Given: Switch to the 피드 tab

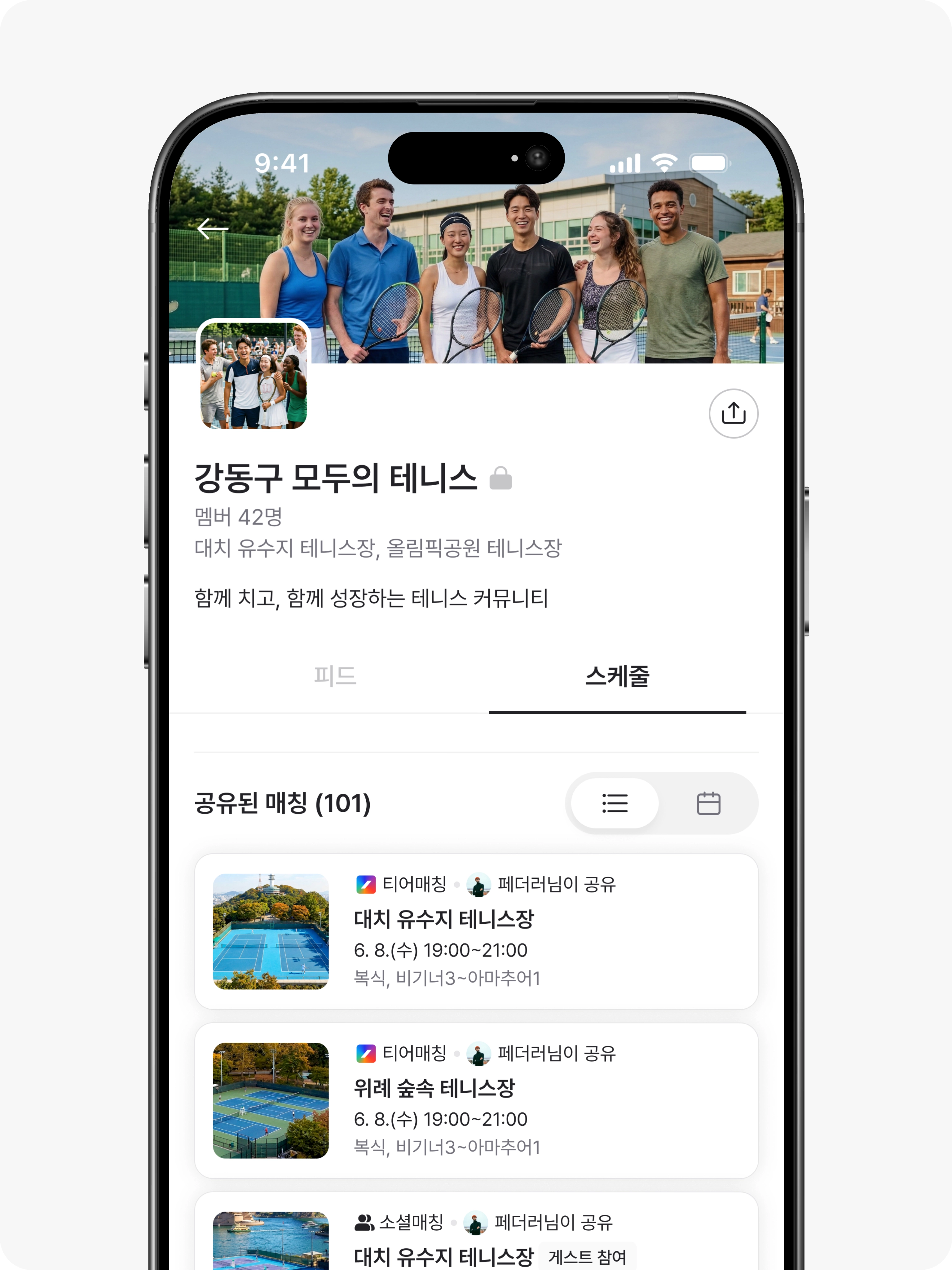Looking at the screenshot, I should pyautogui.click(x=335, y=676).
